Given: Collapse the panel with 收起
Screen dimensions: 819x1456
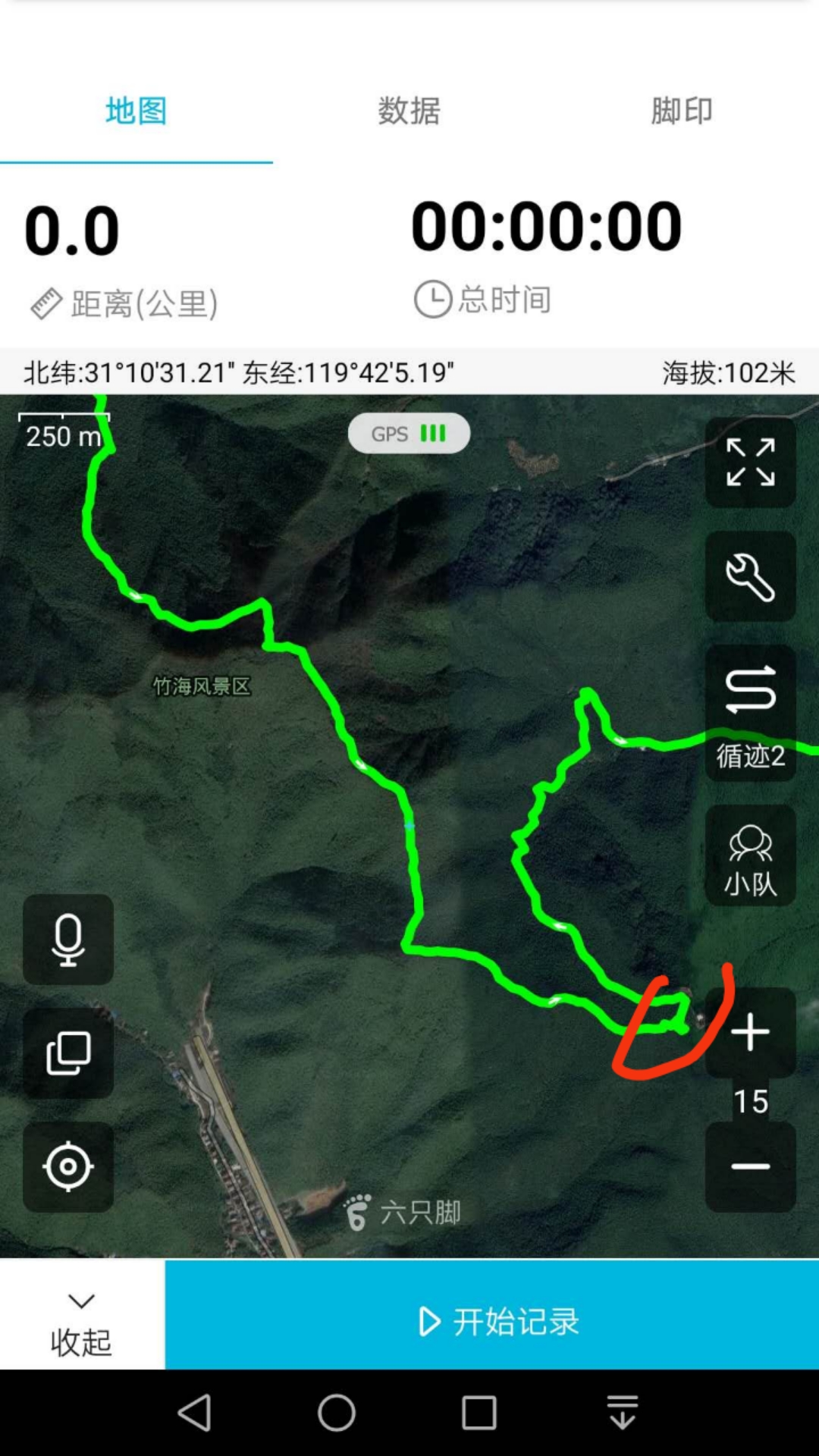Looking at the screenshot, I should pos(81,1321).
